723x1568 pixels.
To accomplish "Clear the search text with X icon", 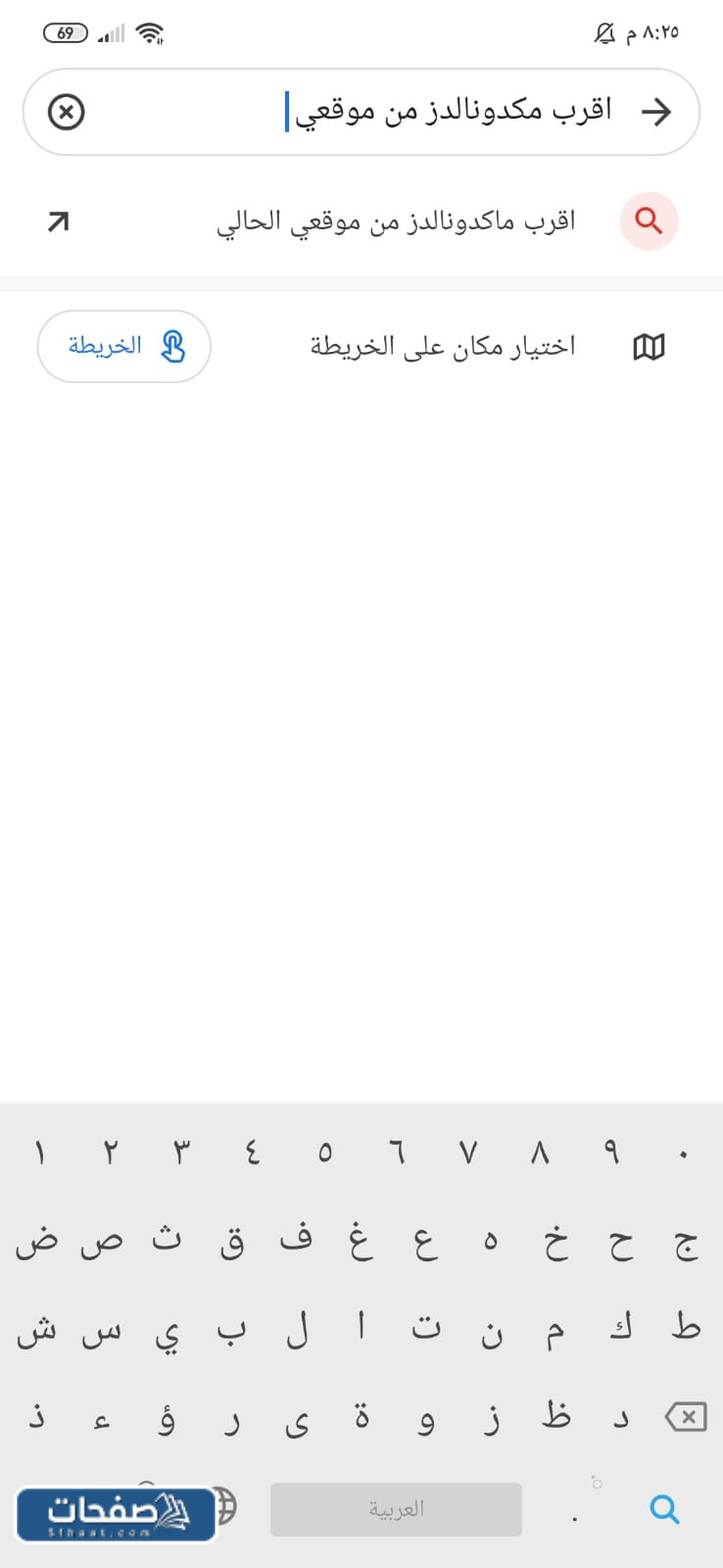I will (x=67, y=113).
